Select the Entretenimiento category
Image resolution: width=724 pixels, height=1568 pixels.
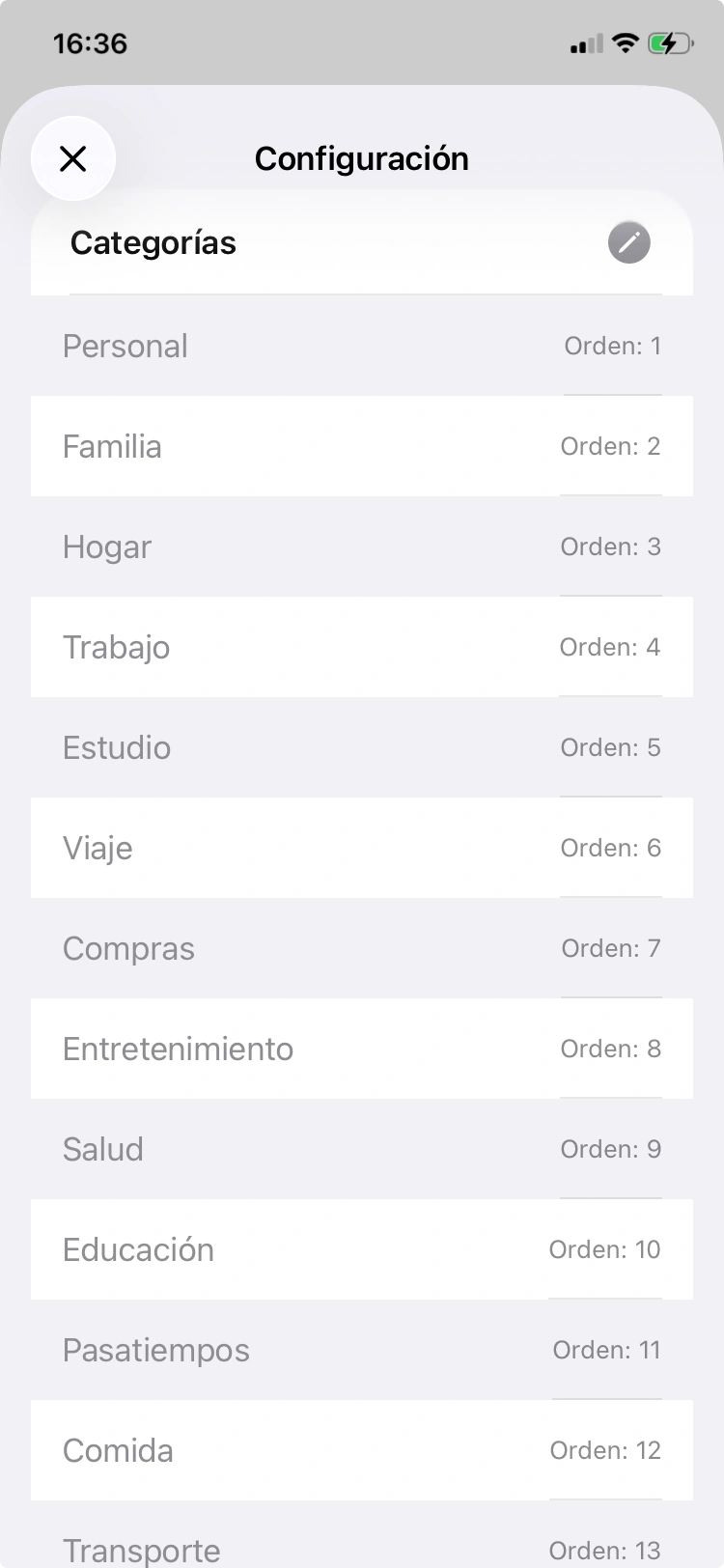pos(178,1048)
